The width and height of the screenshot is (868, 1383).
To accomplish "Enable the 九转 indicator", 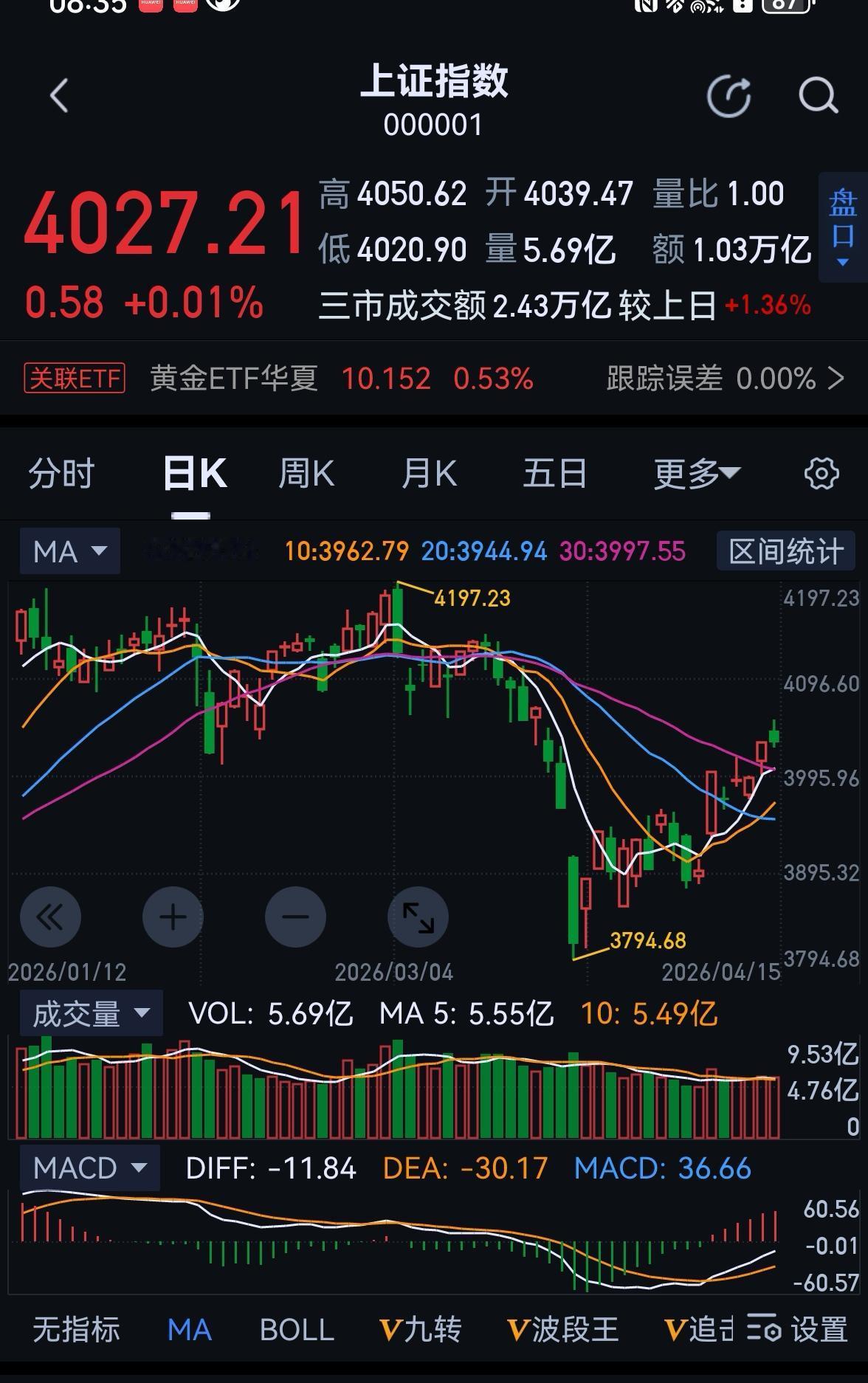I will click(422, 1329).
